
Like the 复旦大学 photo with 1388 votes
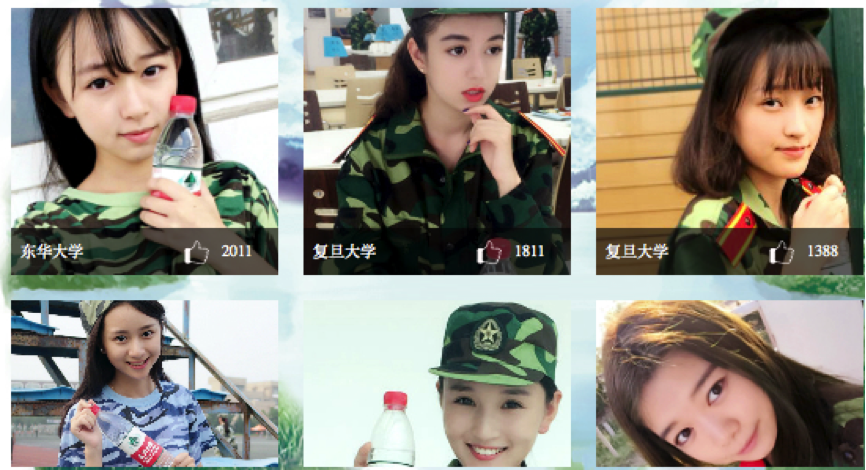click(x=781, y=252)
